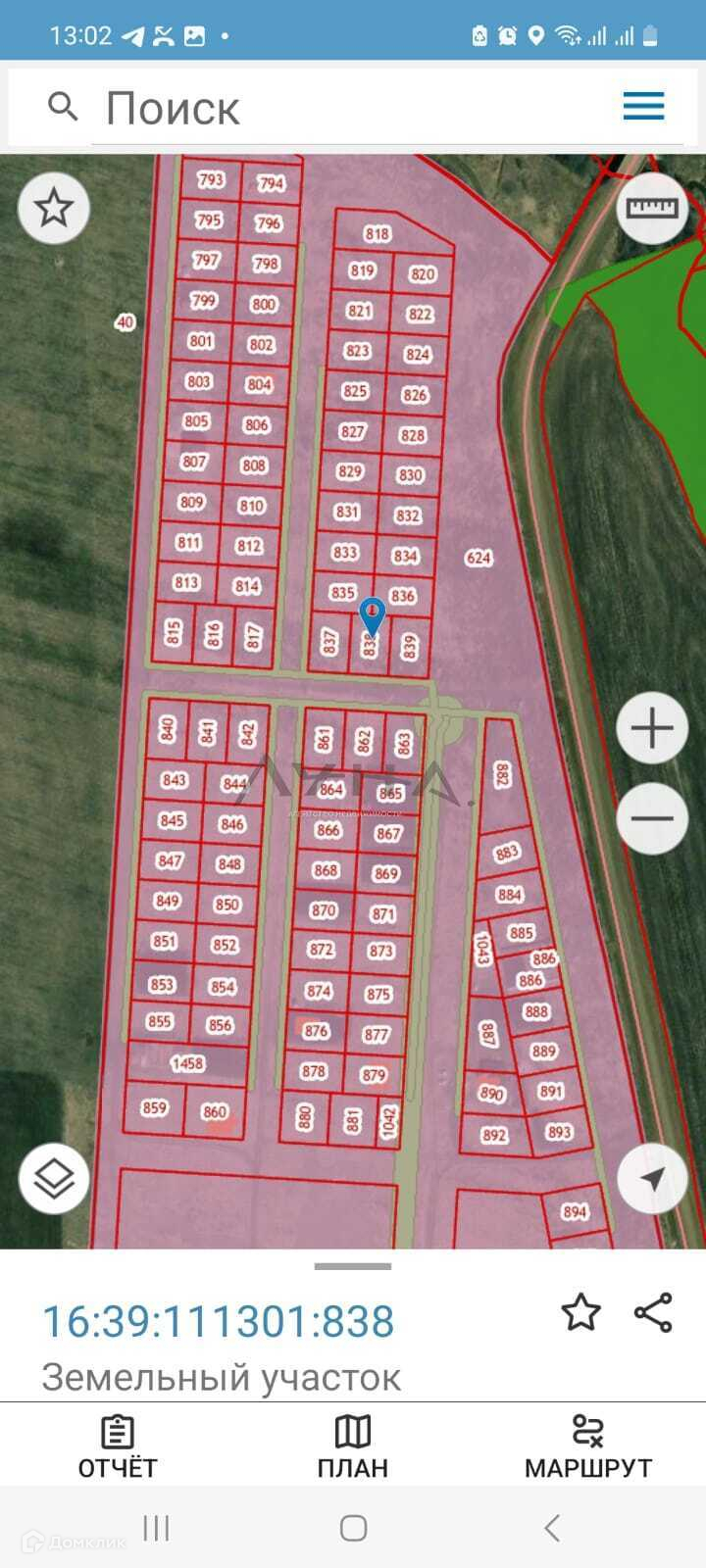
Task: Tap the Поиск search field
Action: pyautogui.click(x=353, y=107)
